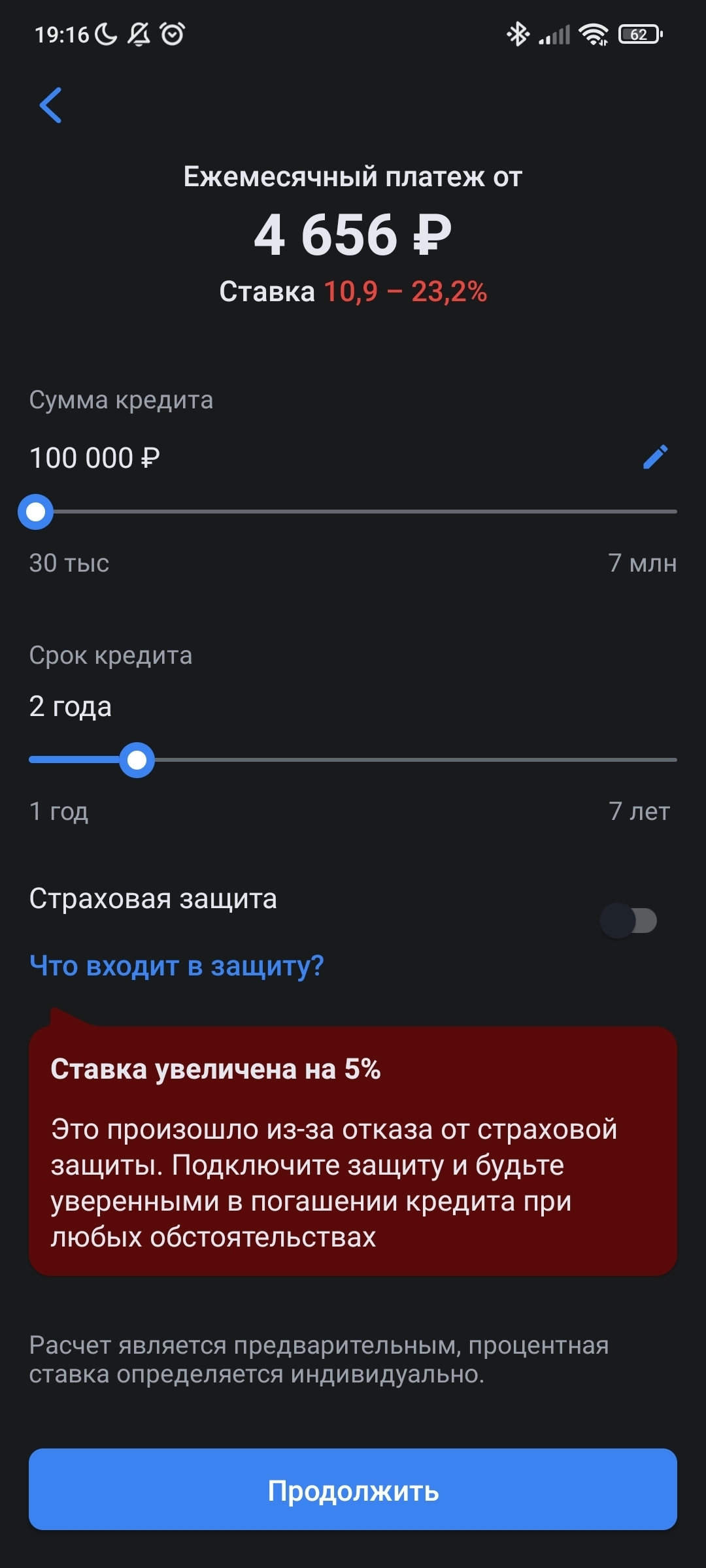Viewport: 706px width, 1568px height.
Task: Tap the loan term slider track
Action: click(x=353, y=760)
